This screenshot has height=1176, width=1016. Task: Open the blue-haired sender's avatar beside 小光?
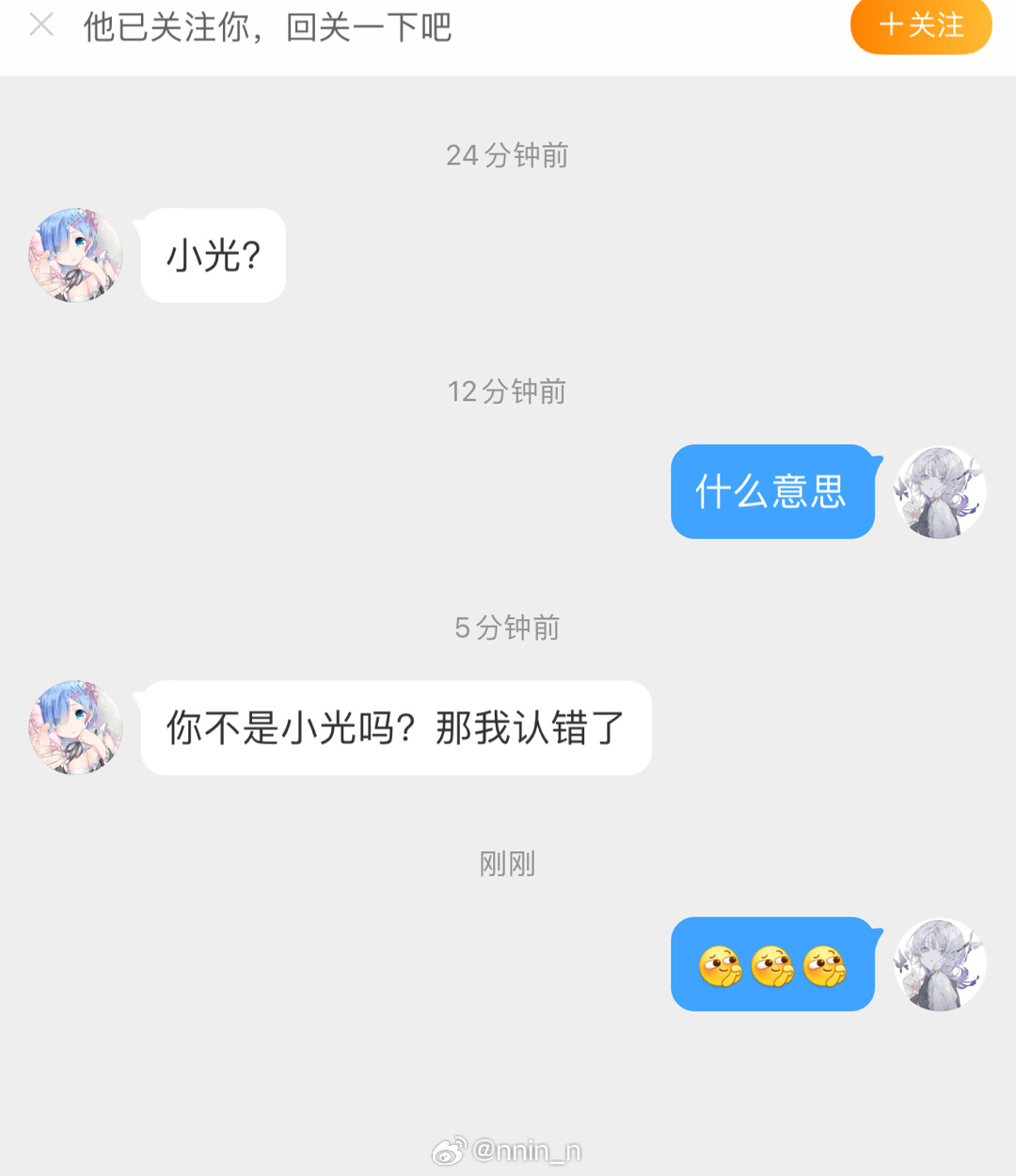75,255
